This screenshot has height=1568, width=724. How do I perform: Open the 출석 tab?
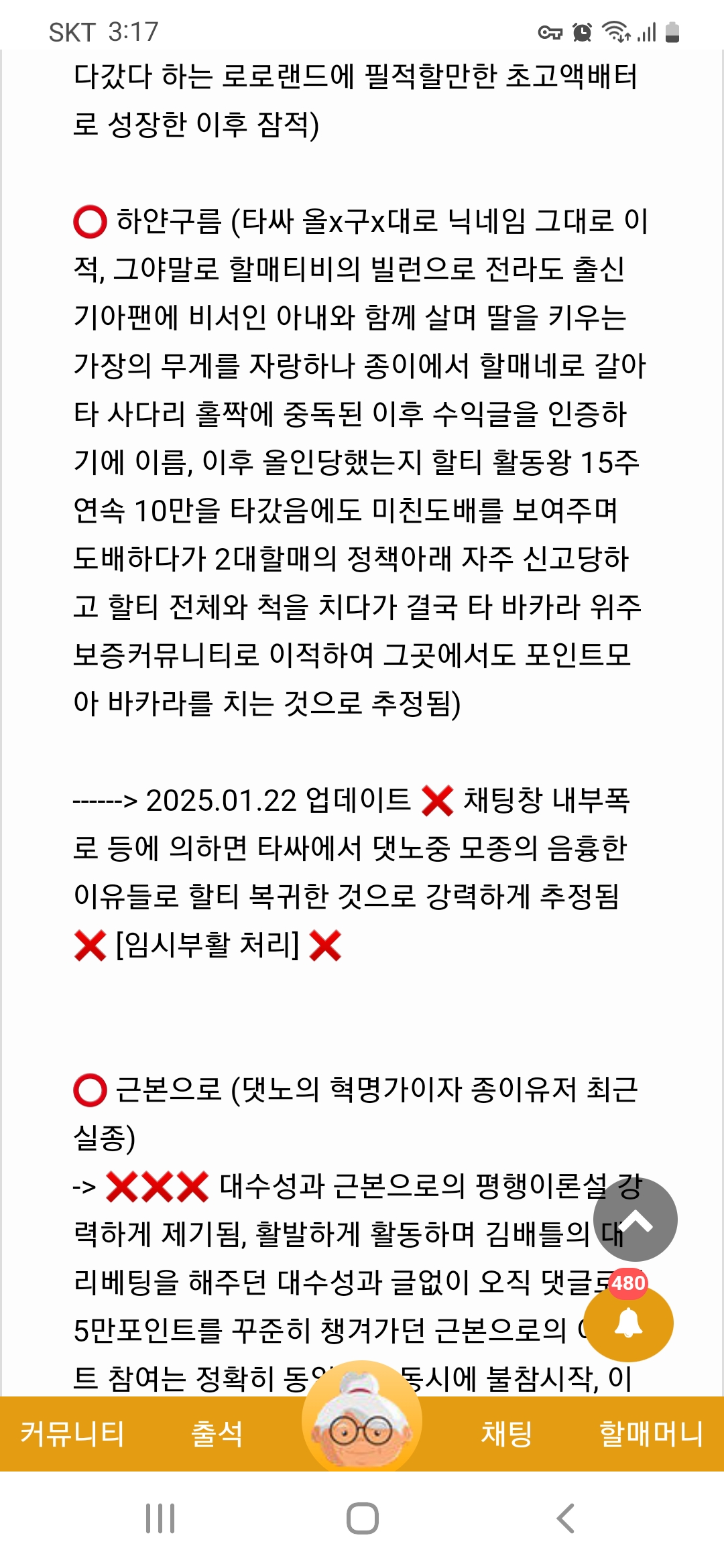tap(217, 1434)
